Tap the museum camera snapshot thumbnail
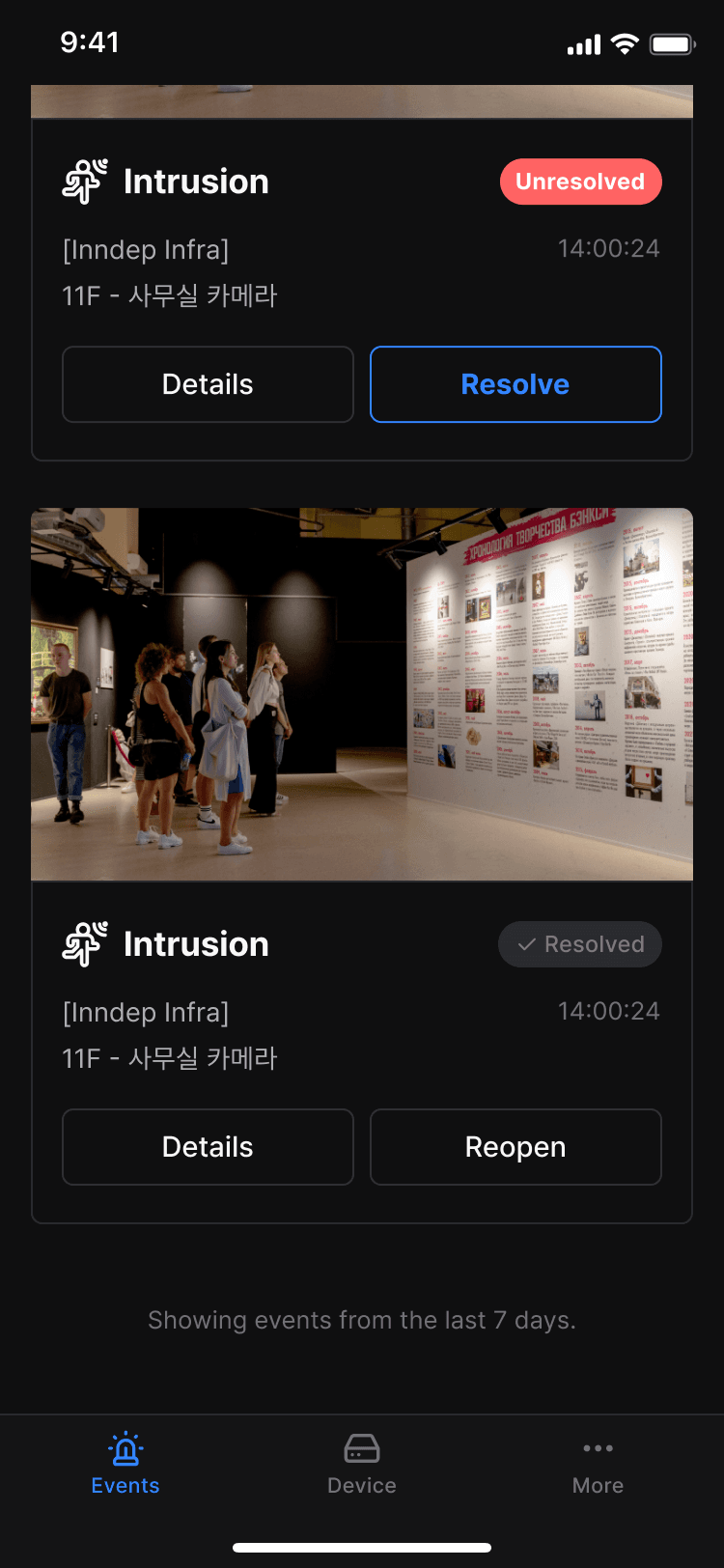 361,693
